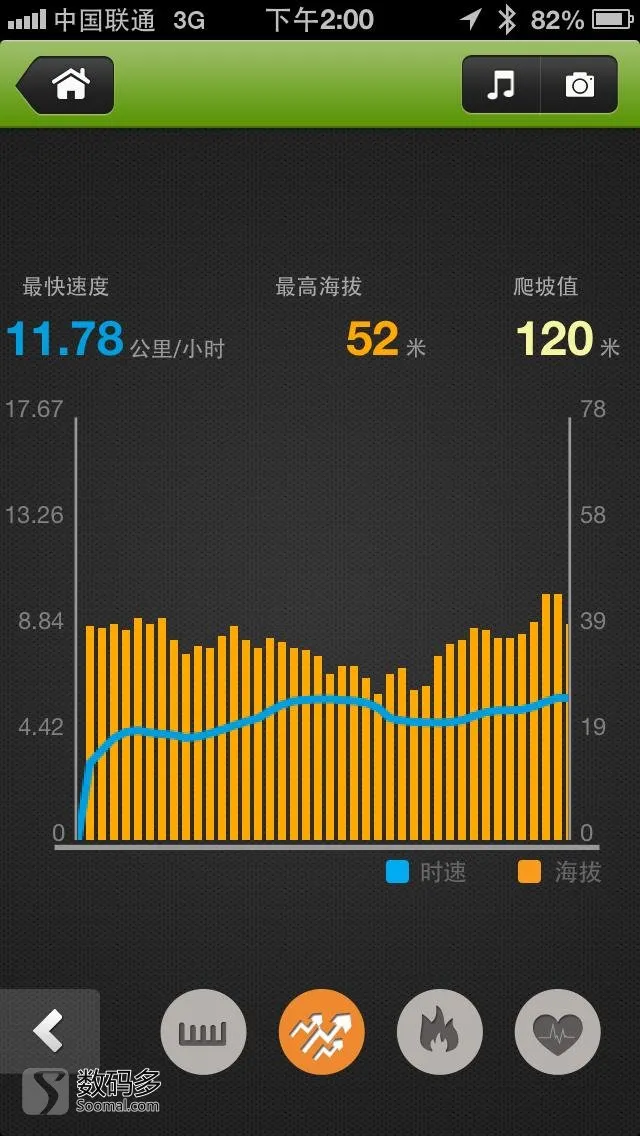Select the speed and altitude chart tab
The image size is (640, 1136).
tap(322, 1032)
